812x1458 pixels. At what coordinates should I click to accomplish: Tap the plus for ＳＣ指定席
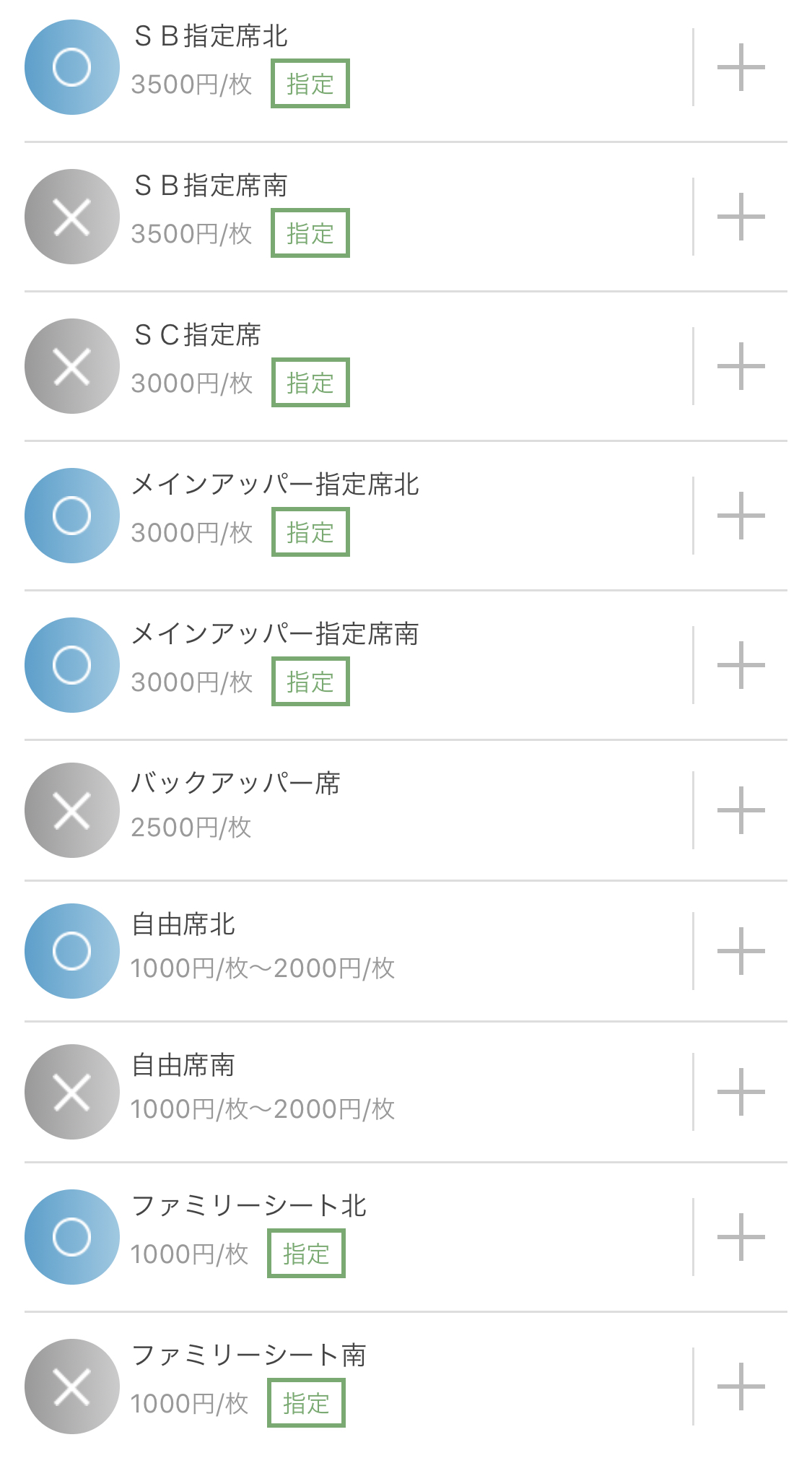click(741, 366)
